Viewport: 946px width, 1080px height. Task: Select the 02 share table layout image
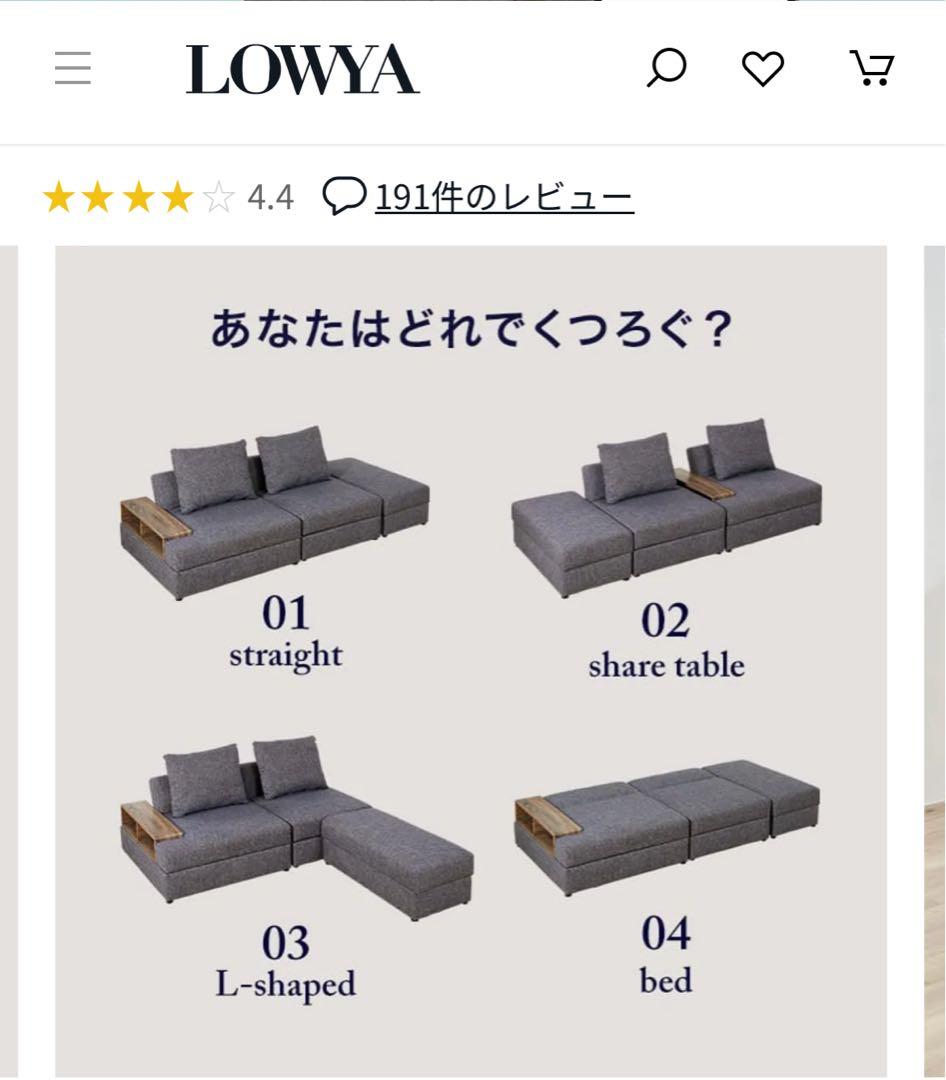click(x=665, y=500)
